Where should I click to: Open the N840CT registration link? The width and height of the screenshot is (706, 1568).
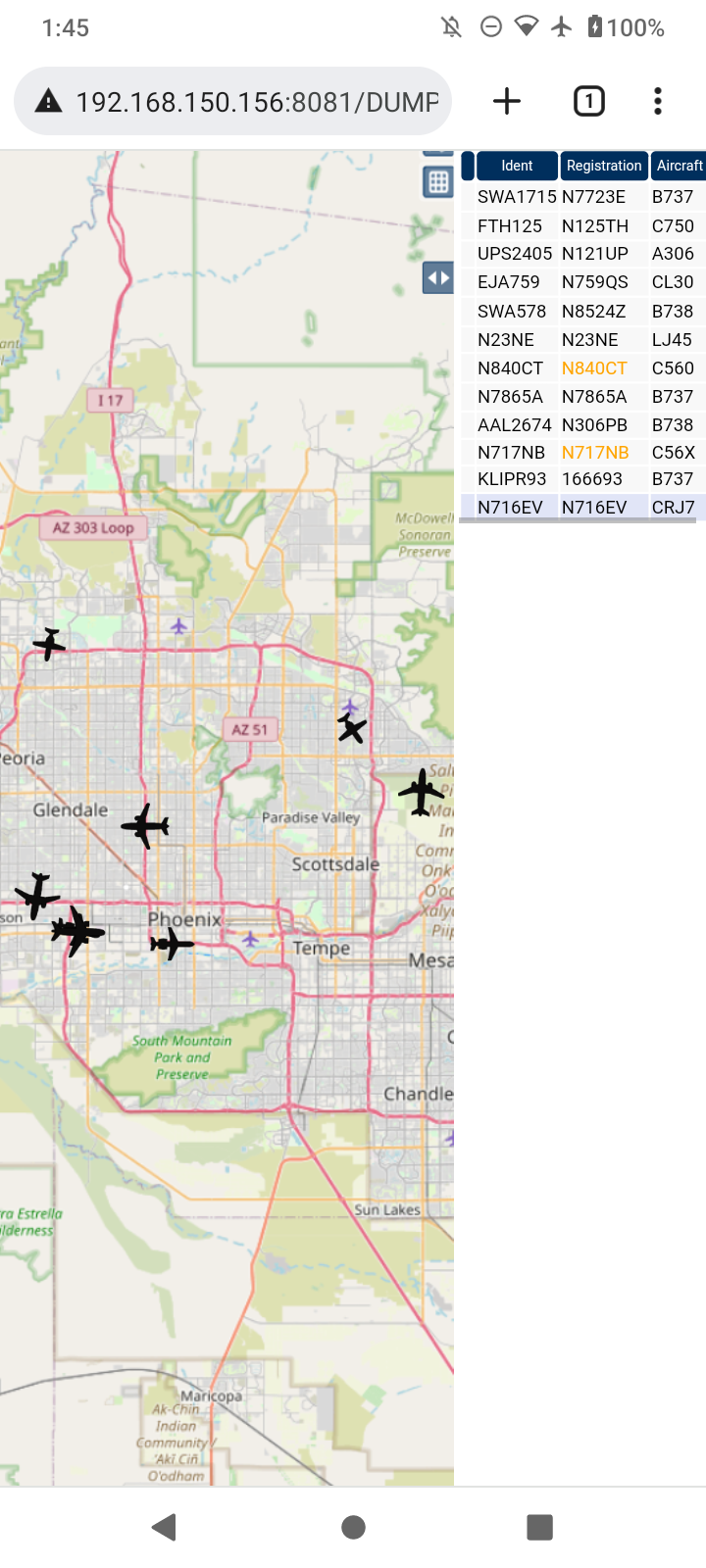tap(594, 368)
